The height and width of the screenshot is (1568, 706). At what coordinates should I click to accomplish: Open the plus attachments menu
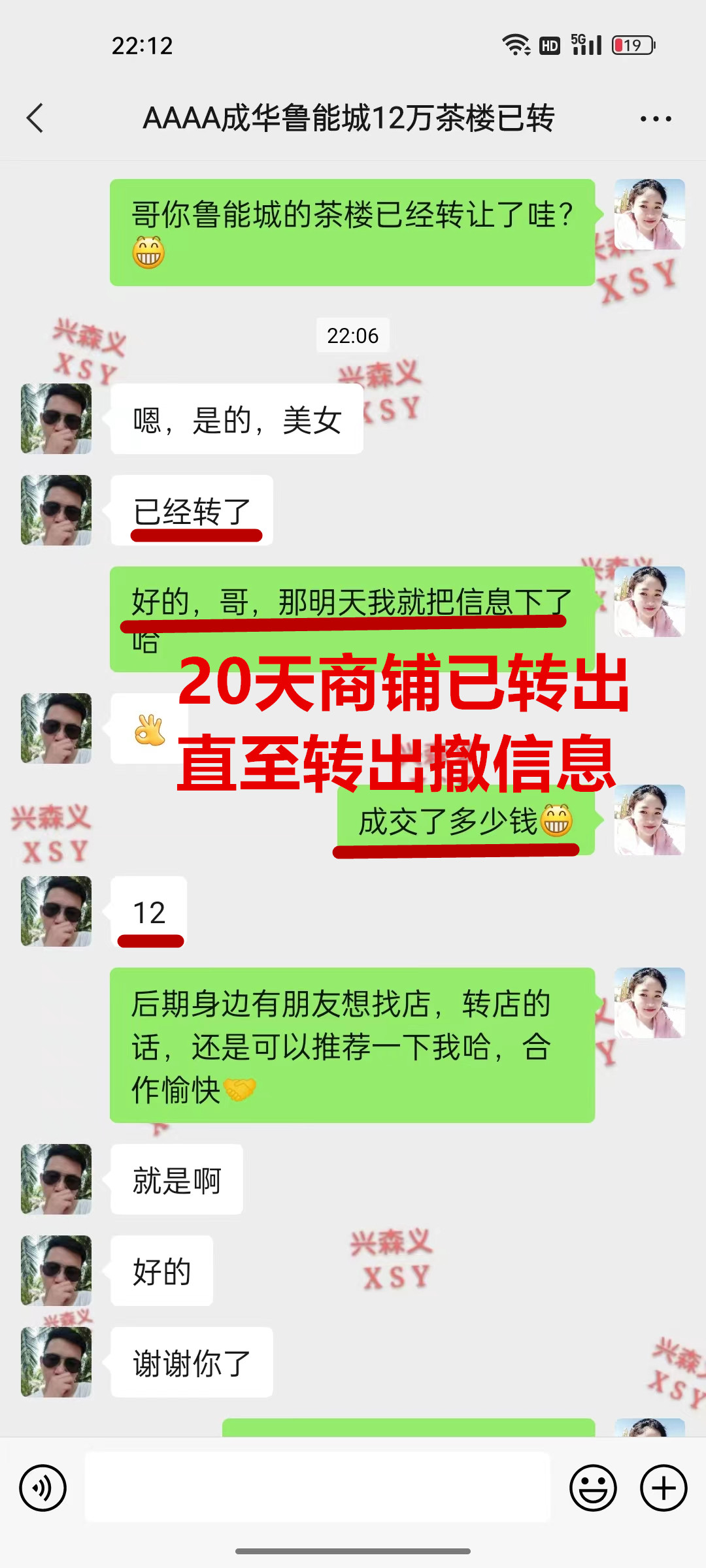pyautogui.click(x=664, y=1488)
